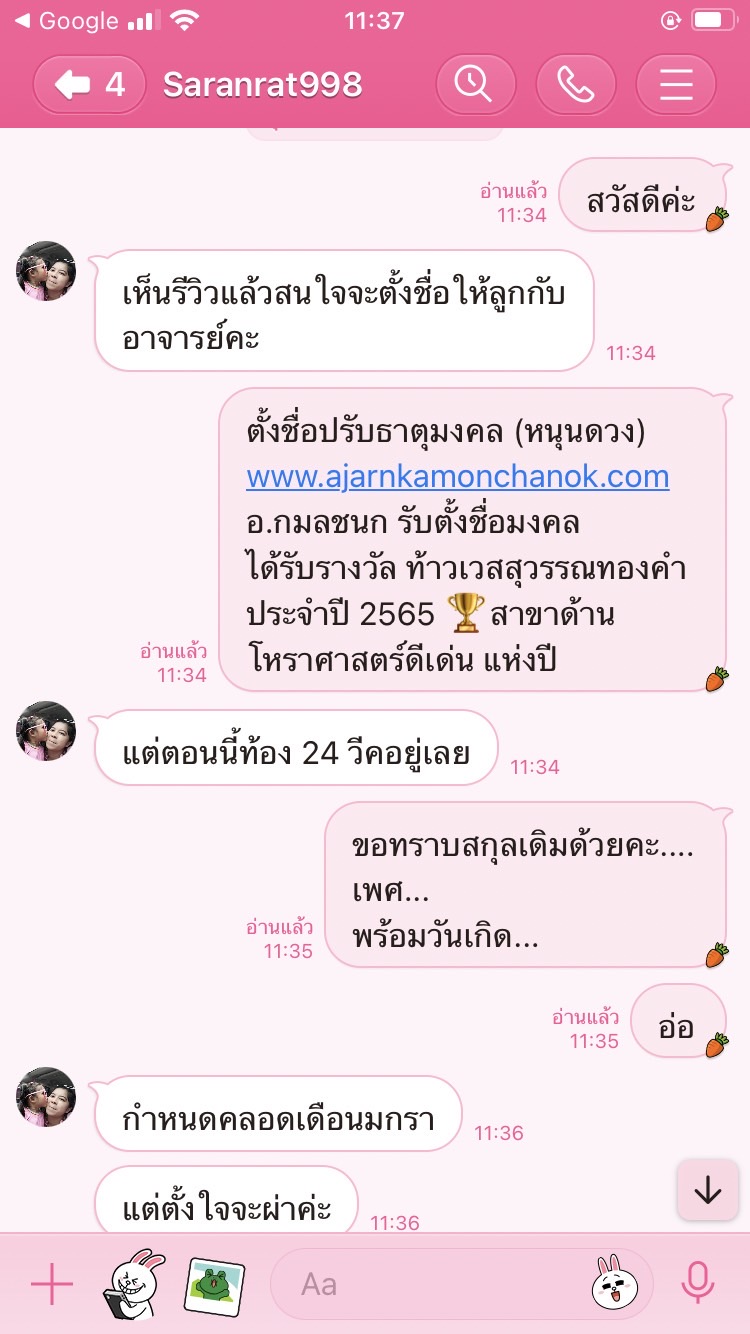
Task: Open the photo gallery picker
Action: [214, 1284]
